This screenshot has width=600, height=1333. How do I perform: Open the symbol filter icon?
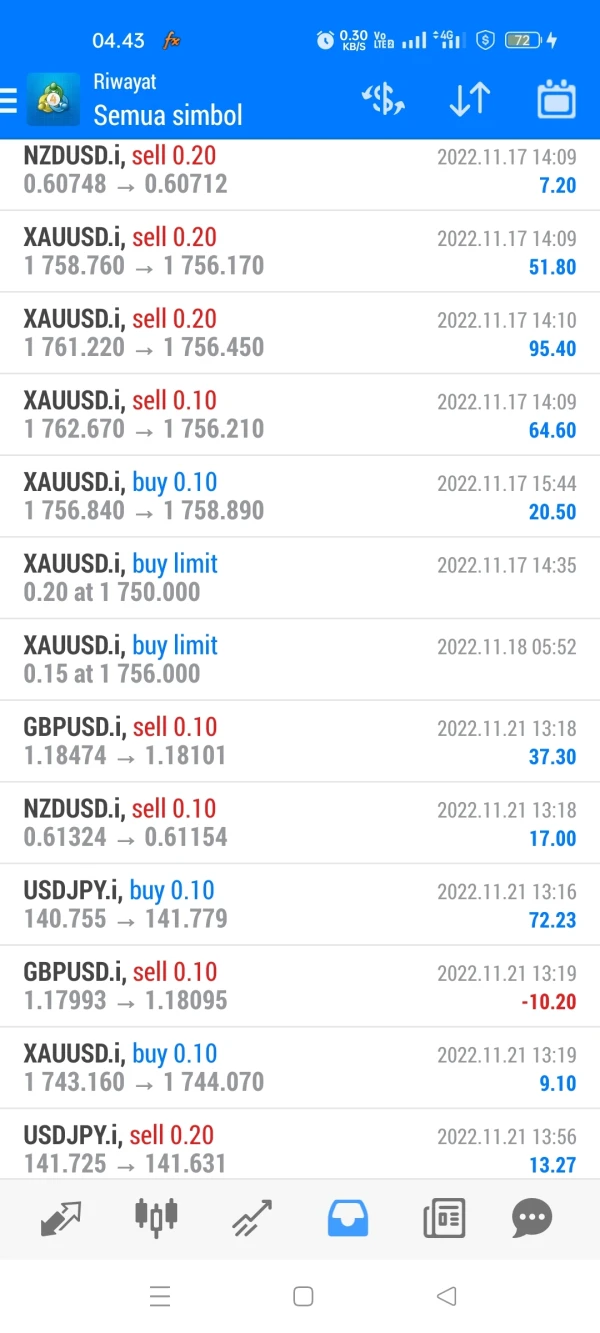382,100
